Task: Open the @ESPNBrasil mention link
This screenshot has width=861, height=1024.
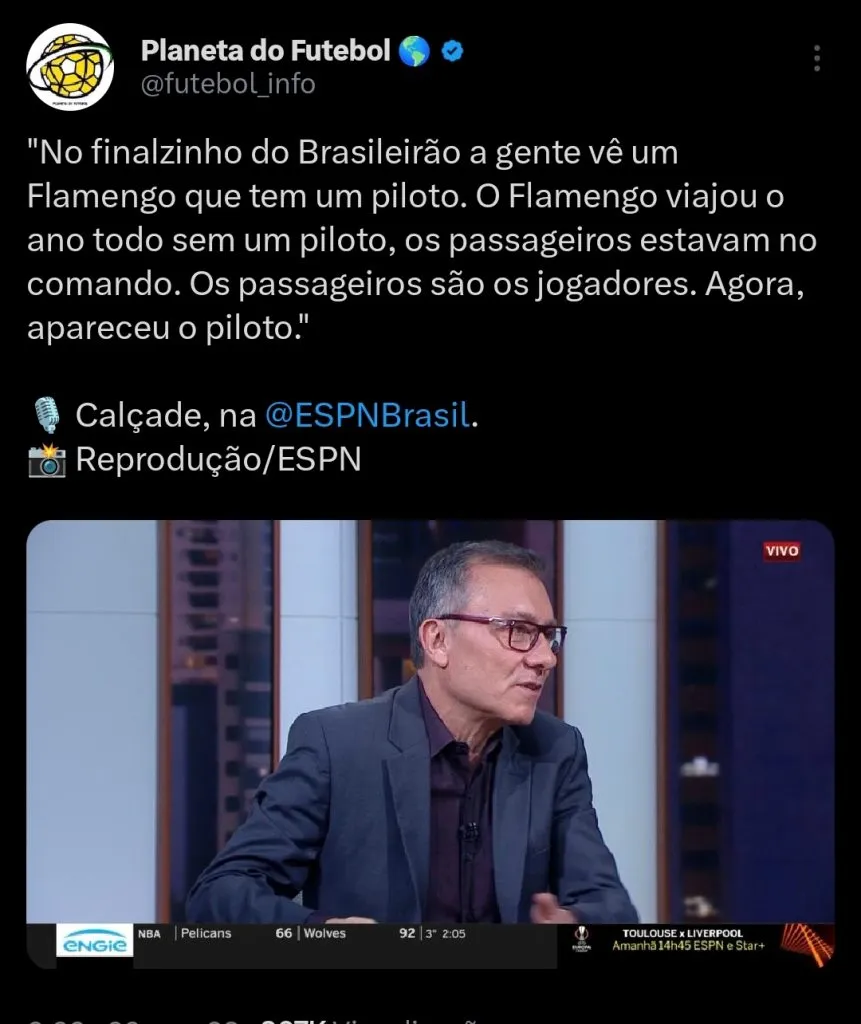Action: click(367, 415)
